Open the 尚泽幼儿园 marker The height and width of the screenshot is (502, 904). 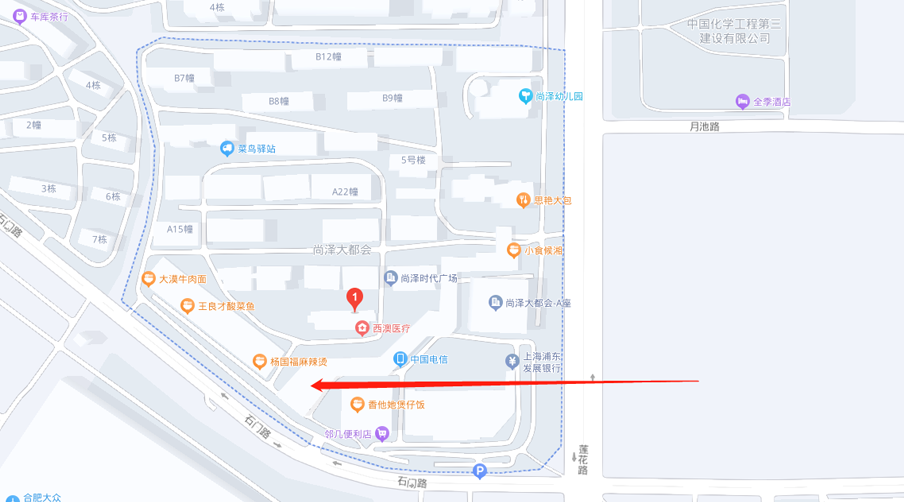click(524, 96)
